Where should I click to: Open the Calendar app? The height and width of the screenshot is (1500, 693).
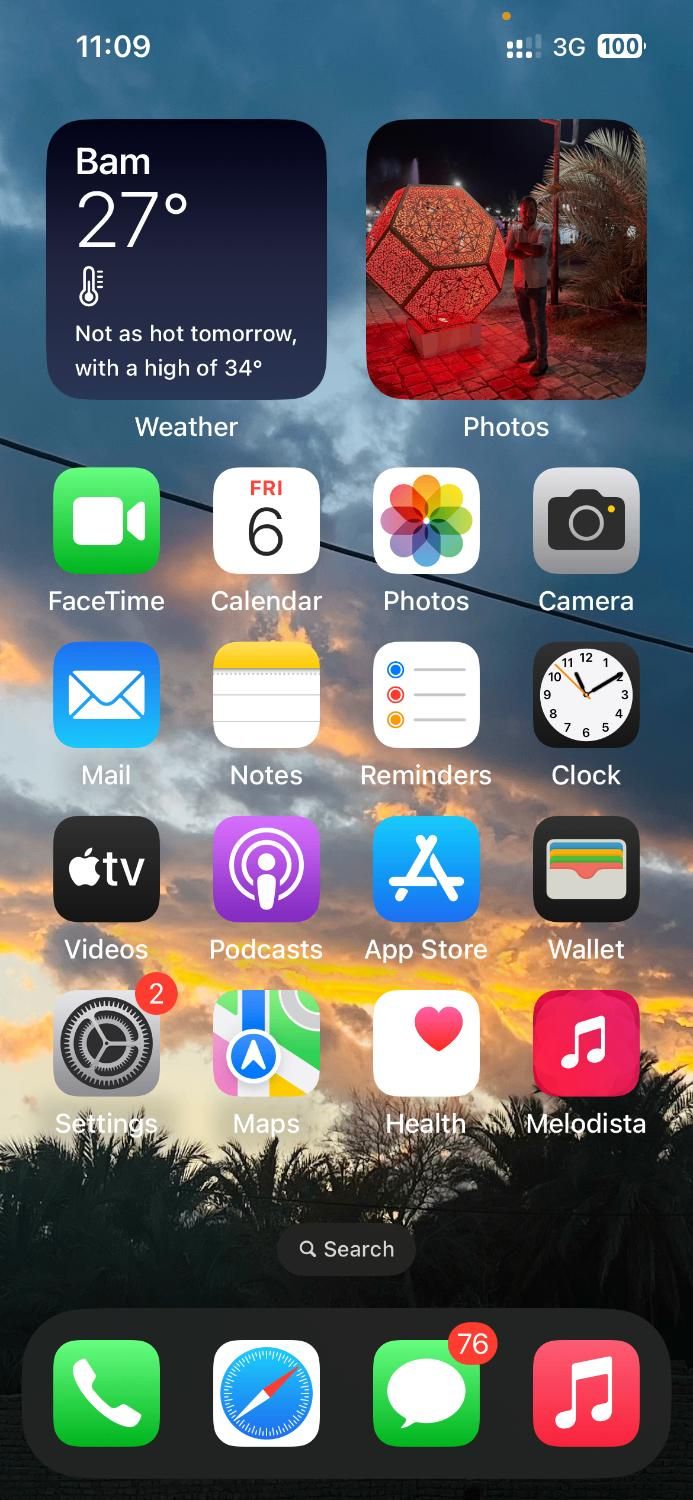[266, 521]
